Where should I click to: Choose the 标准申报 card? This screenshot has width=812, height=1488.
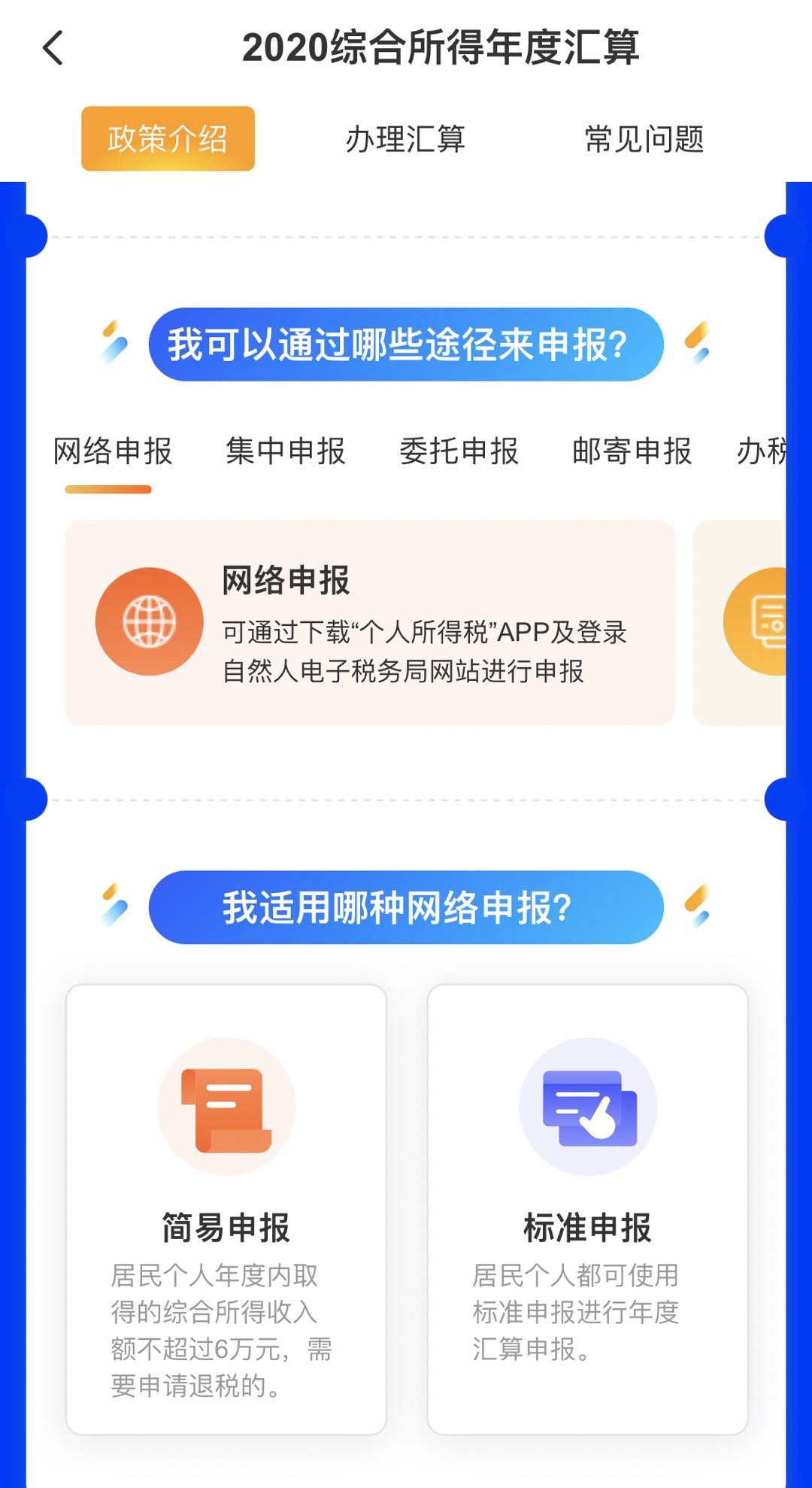coord(587,1208)
